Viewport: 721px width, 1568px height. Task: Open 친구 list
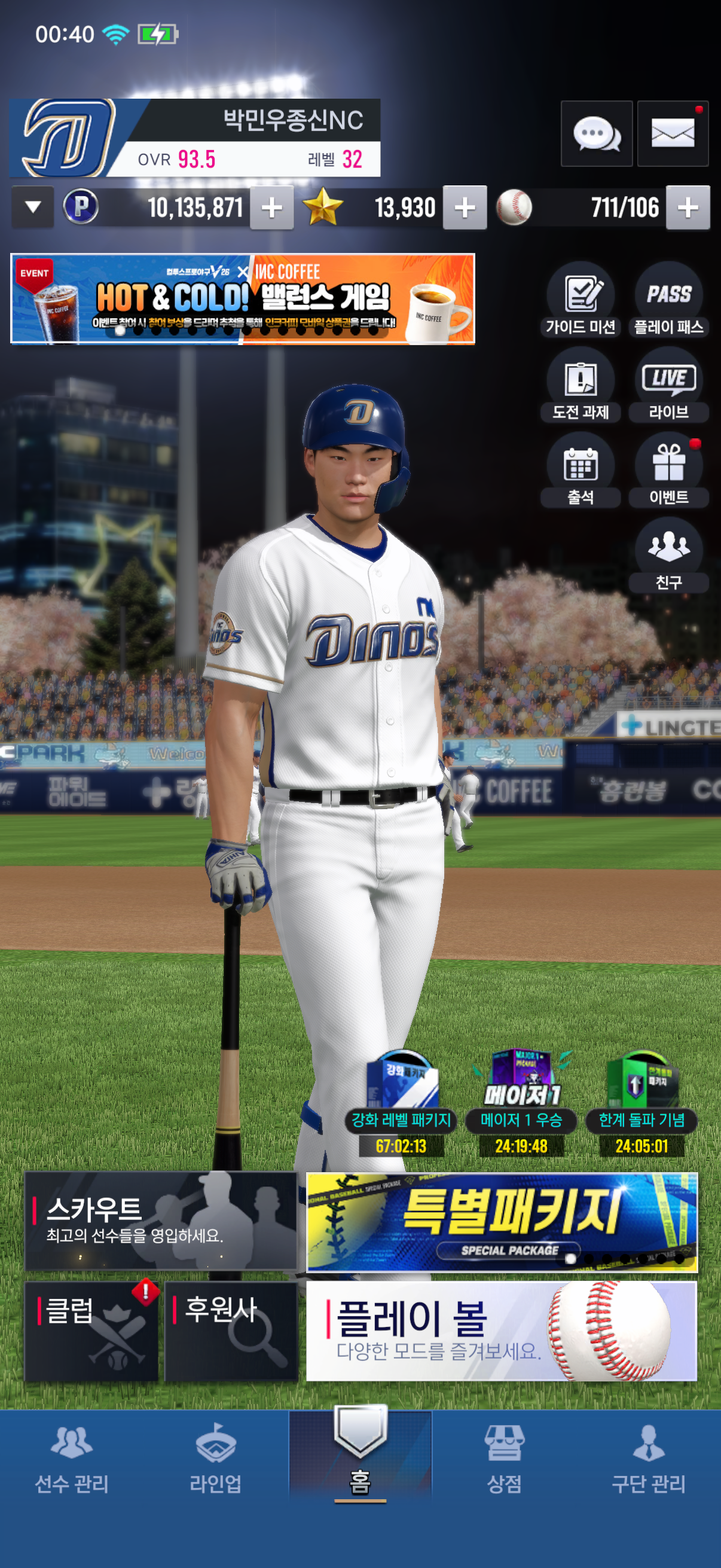point(668,555)
